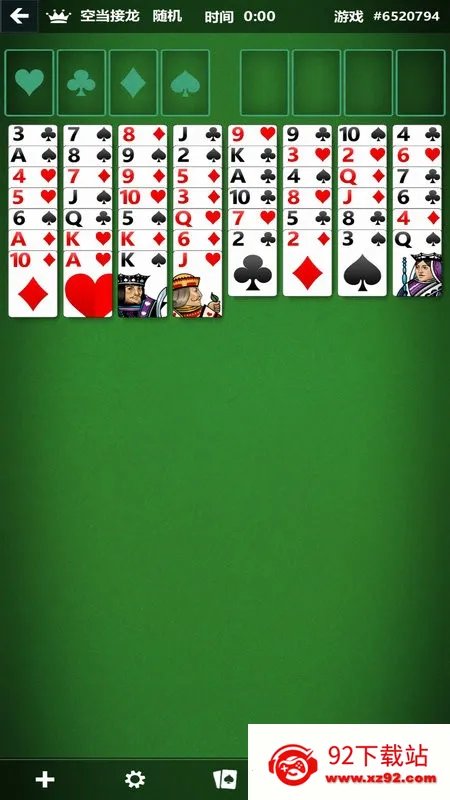The width and height of the screenshot is (450, 800).
Task: Select the king of spades card
Action: (142, 284)
